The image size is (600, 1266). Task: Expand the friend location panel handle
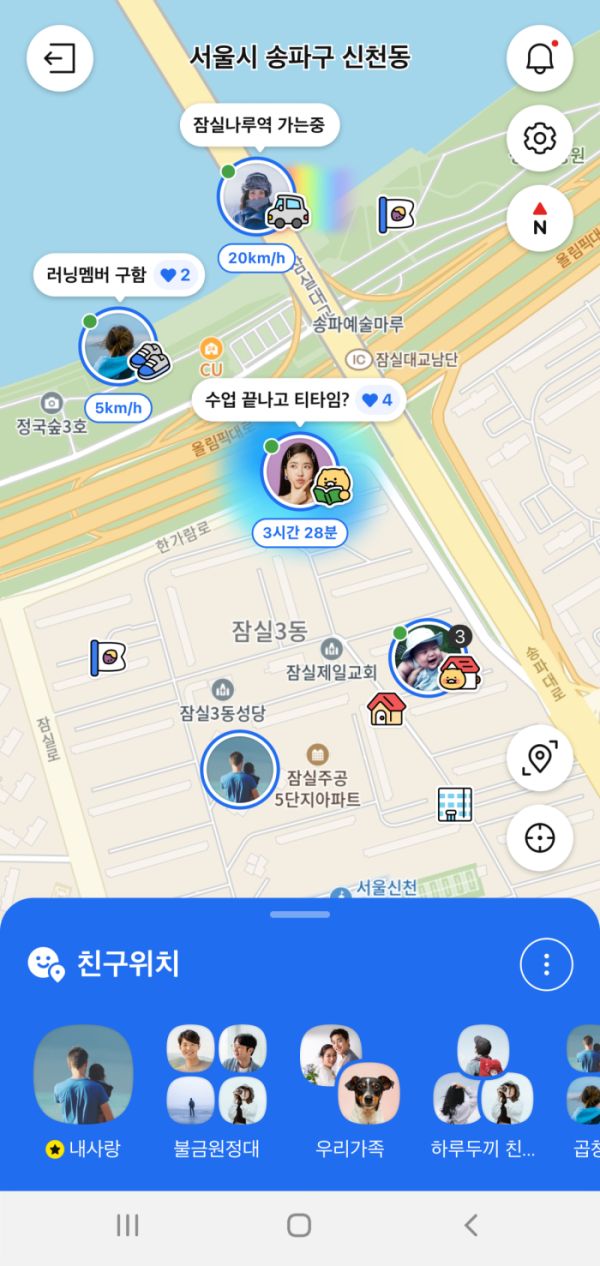pyautogui.click(x=299, y=914)
